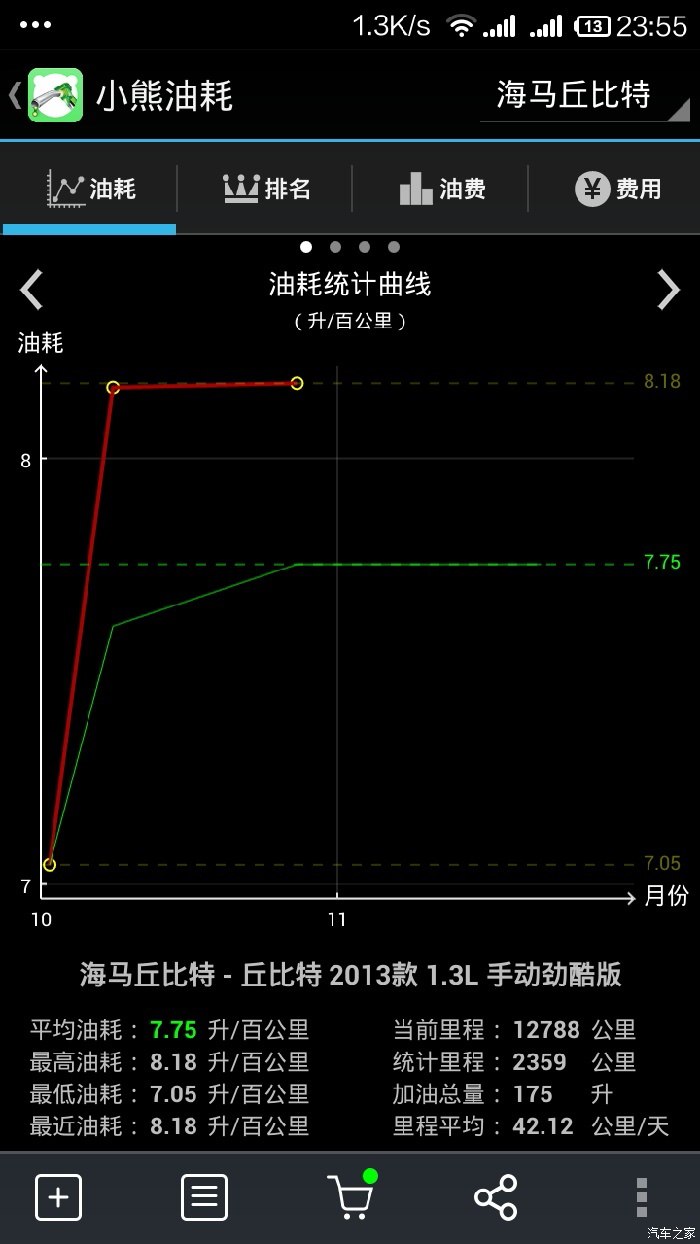Image resolution: width=700 pixels, height=1244 pixels.
Task: Add a new refuel record
Action: coord(58,1197)
